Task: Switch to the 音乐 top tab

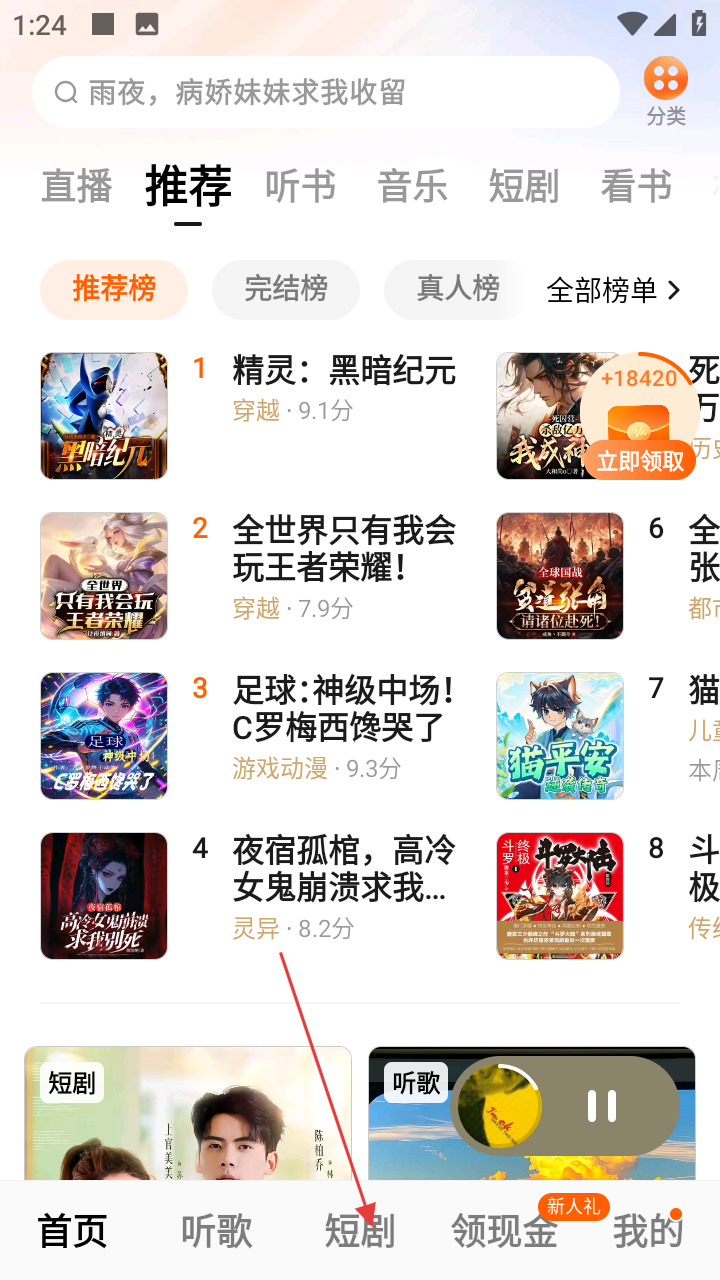Action: pyautogui.click(x=412, y=187)
